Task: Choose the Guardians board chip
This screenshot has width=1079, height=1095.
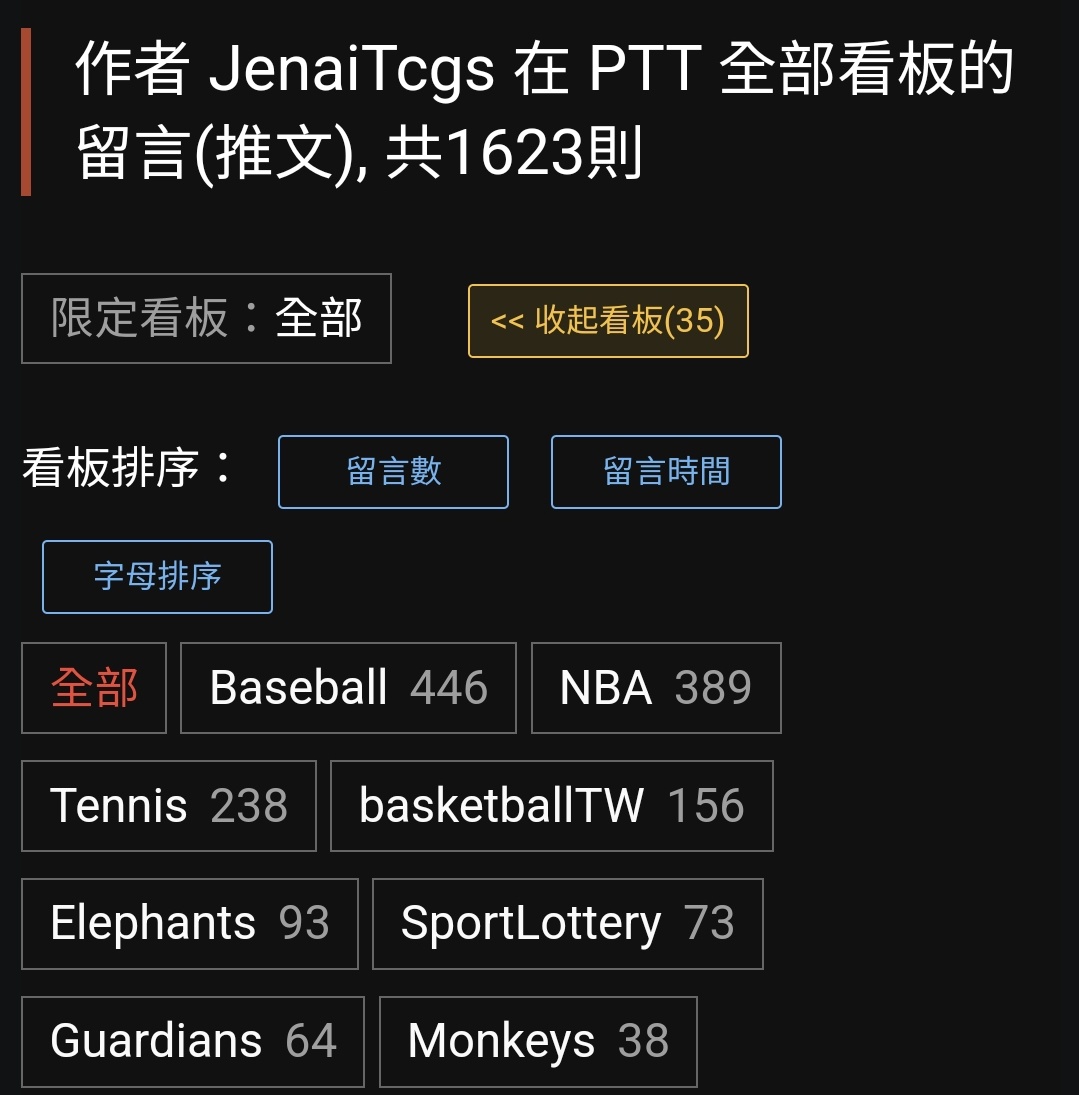Action: (x=193, y=1042)
